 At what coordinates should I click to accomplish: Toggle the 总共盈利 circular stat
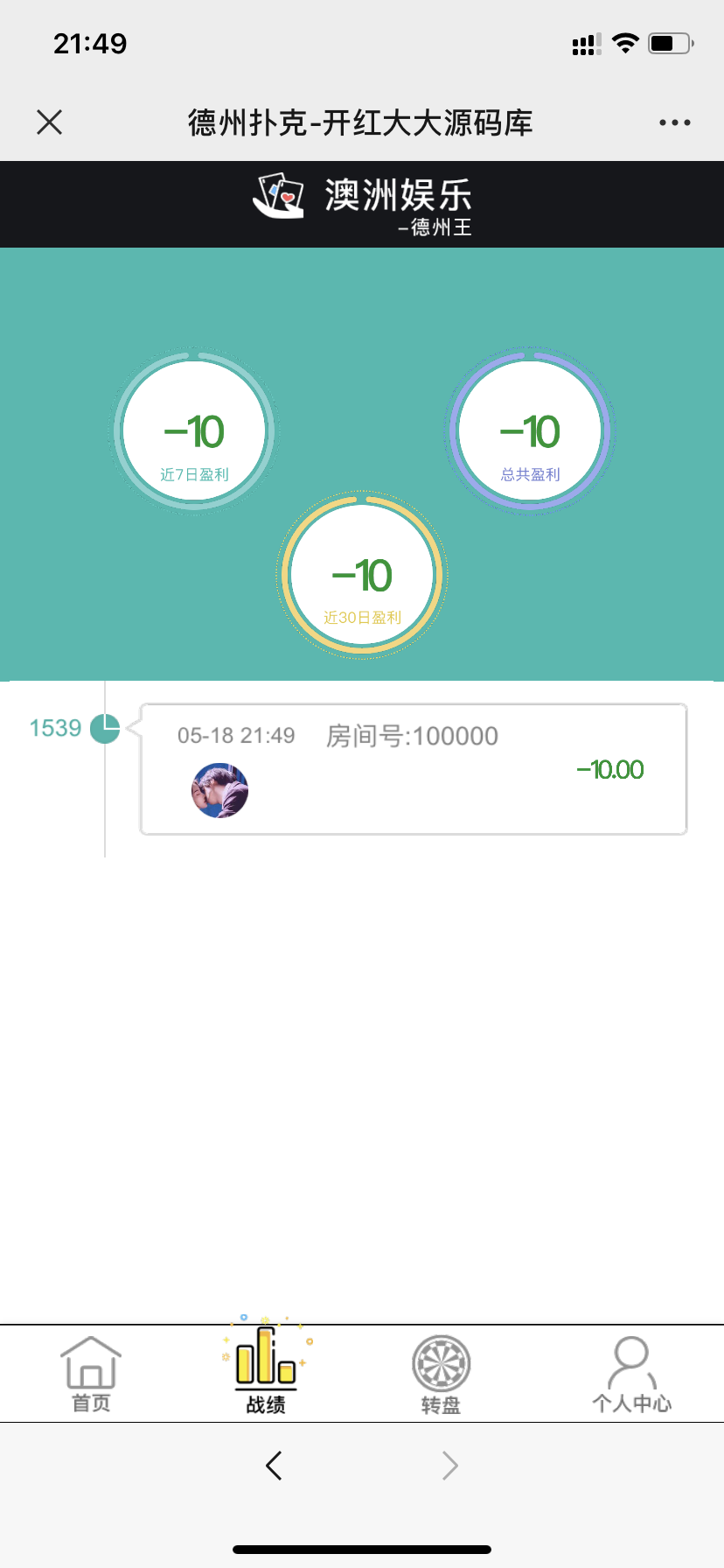529,430
